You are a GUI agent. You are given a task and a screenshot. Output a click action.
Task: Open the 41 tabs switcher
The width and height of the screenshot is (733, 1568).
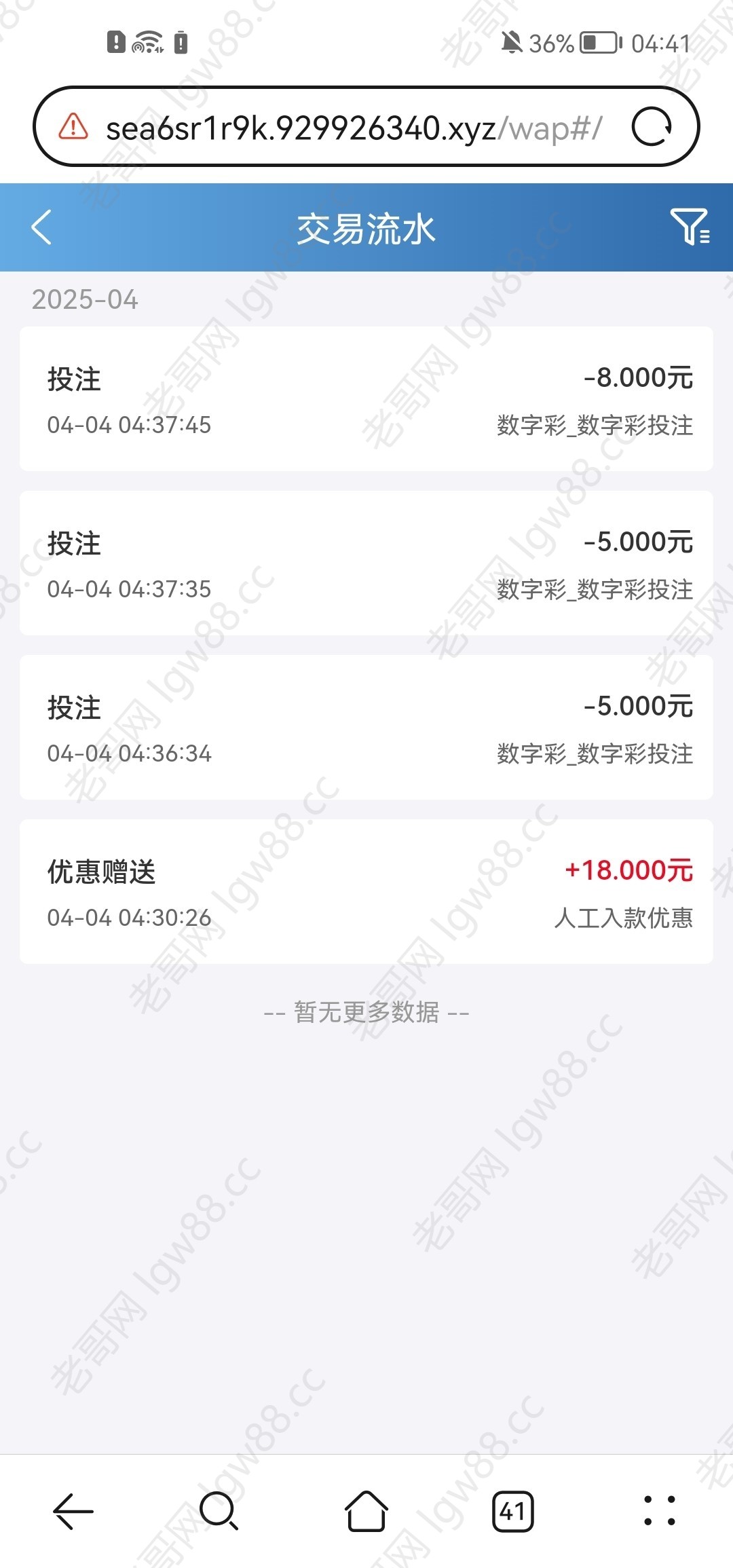point(512,1511)
